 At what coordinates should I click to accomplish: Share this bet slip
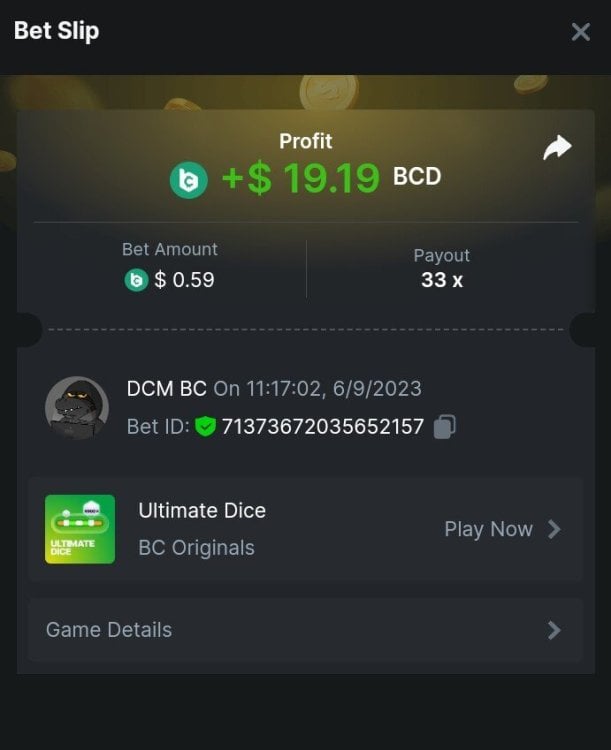coord(556,149)
